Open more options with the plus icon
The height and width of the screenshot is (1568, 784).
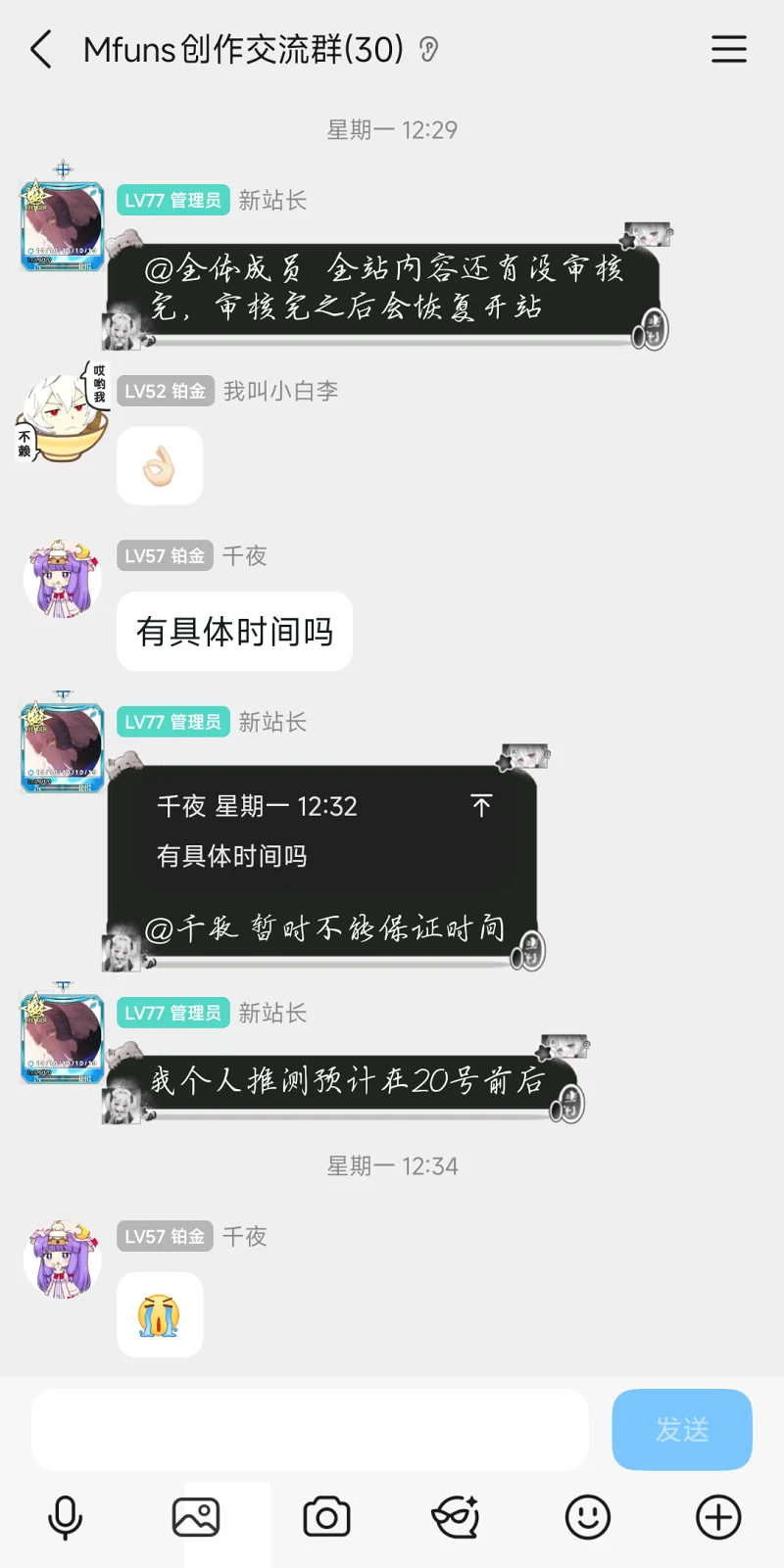717,1517
